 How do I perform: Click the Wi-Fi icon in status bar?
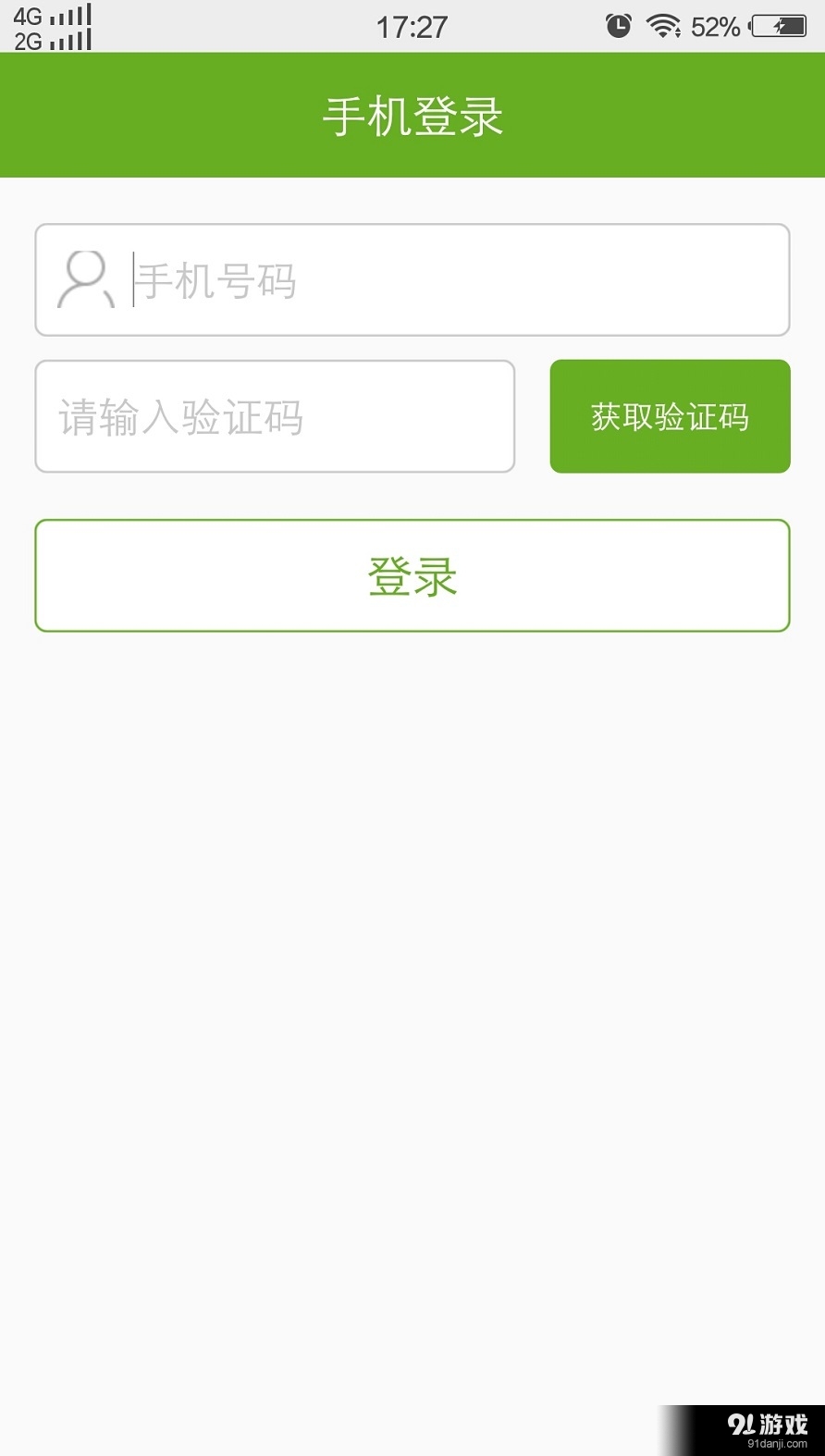click(664, 25)
